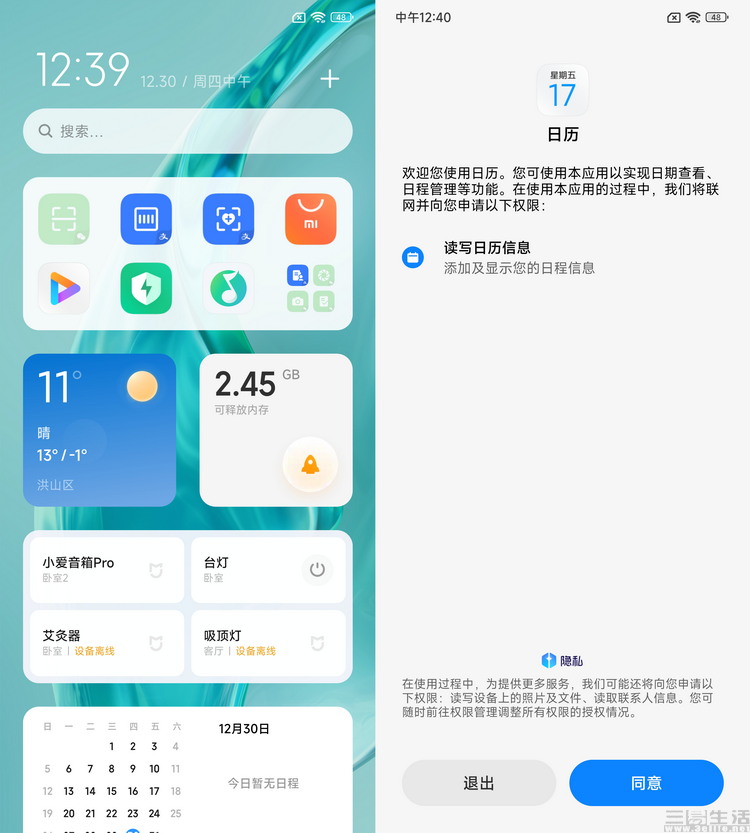Open the folder of four small shortcuts
Image resolution: width=750 pixels, height=833 pixels.
310,288
